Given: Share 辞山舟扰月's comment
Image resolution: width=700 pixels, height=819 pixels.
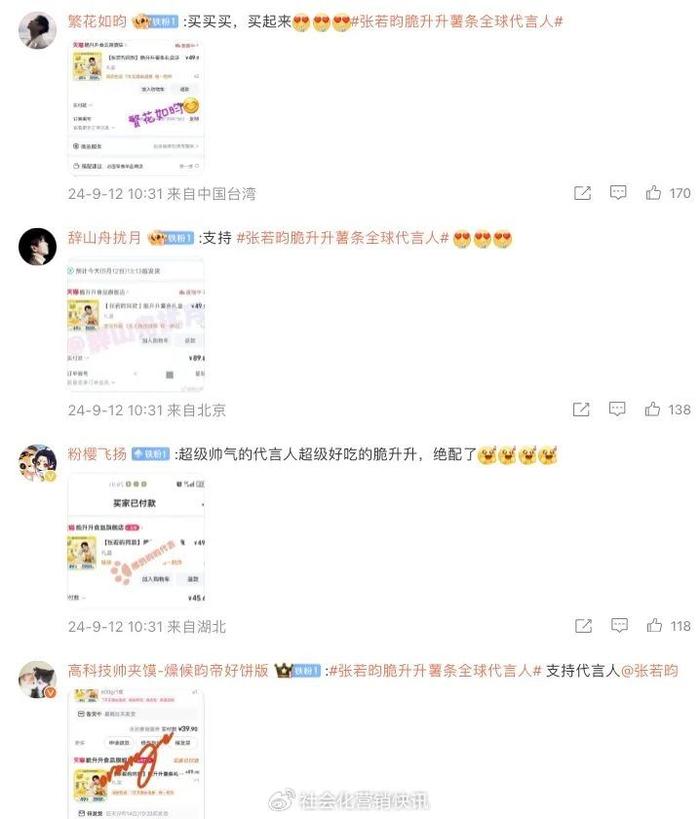Looking at the screenshot, I should pos(582,409).
